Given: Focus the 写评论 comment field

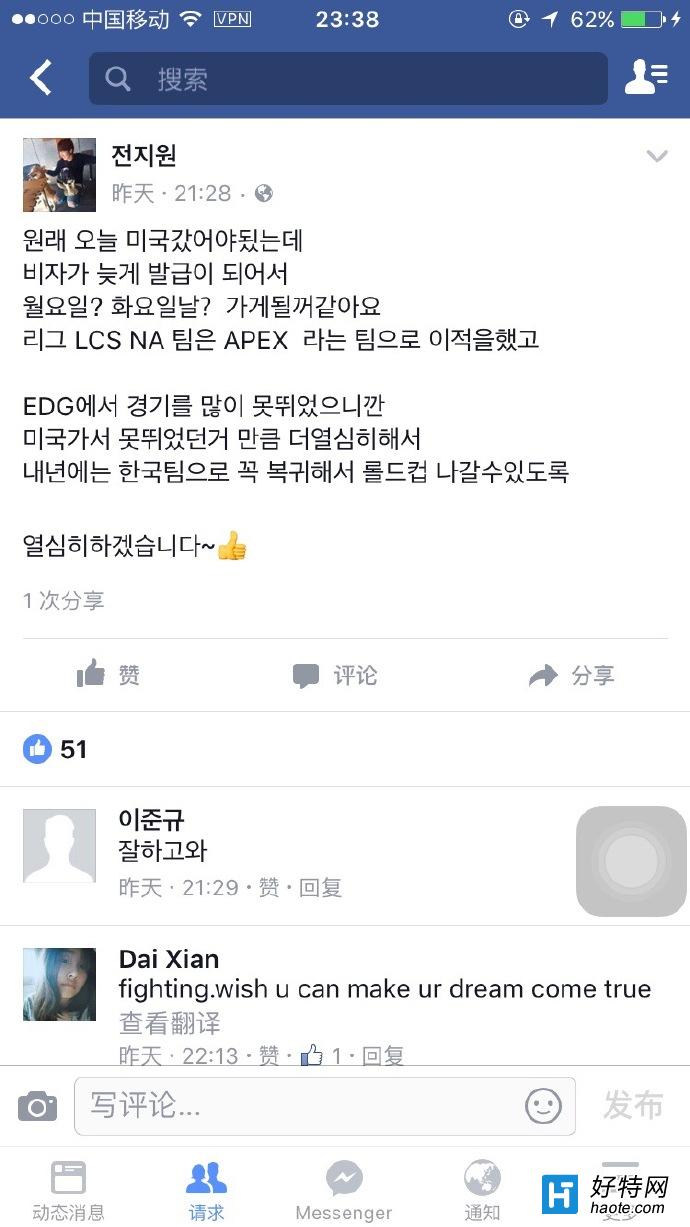Looking at the screenshot, I should coord(300,1106).
